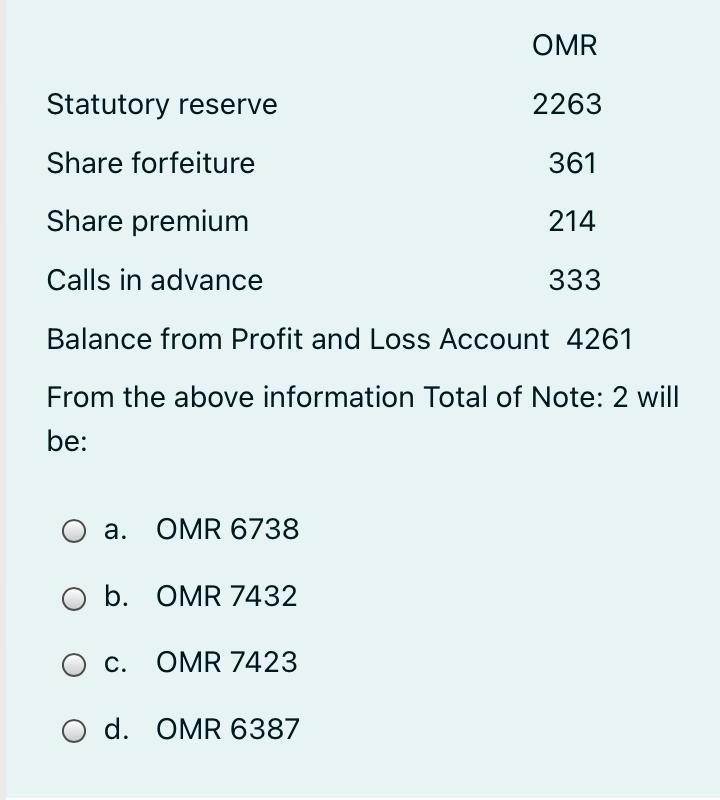
Task: Select radio button for option a
Action: pos(75,530)
